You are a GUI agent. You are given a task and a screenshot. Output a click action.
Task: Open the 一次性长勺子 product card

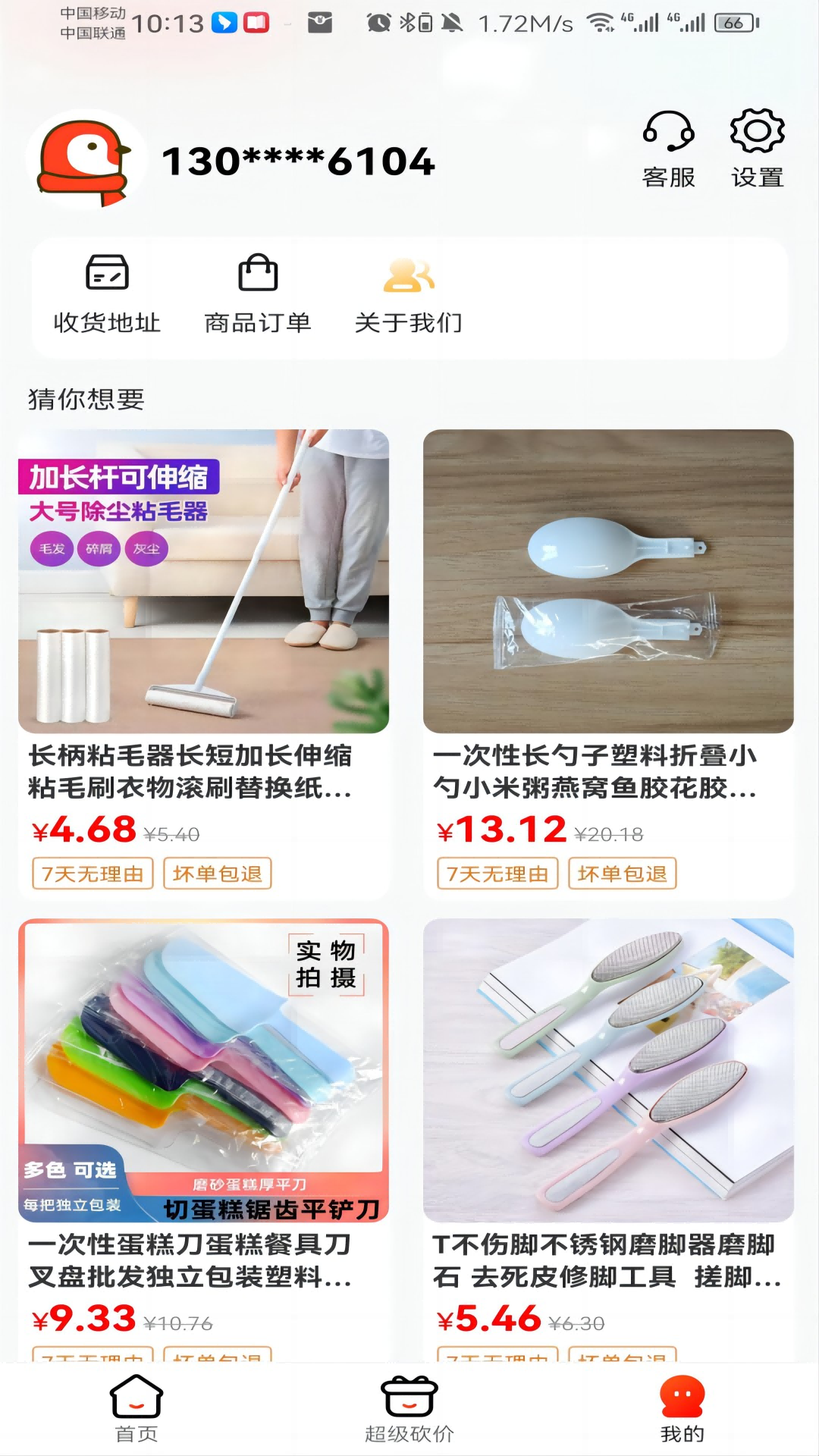[x=608, y=664]
